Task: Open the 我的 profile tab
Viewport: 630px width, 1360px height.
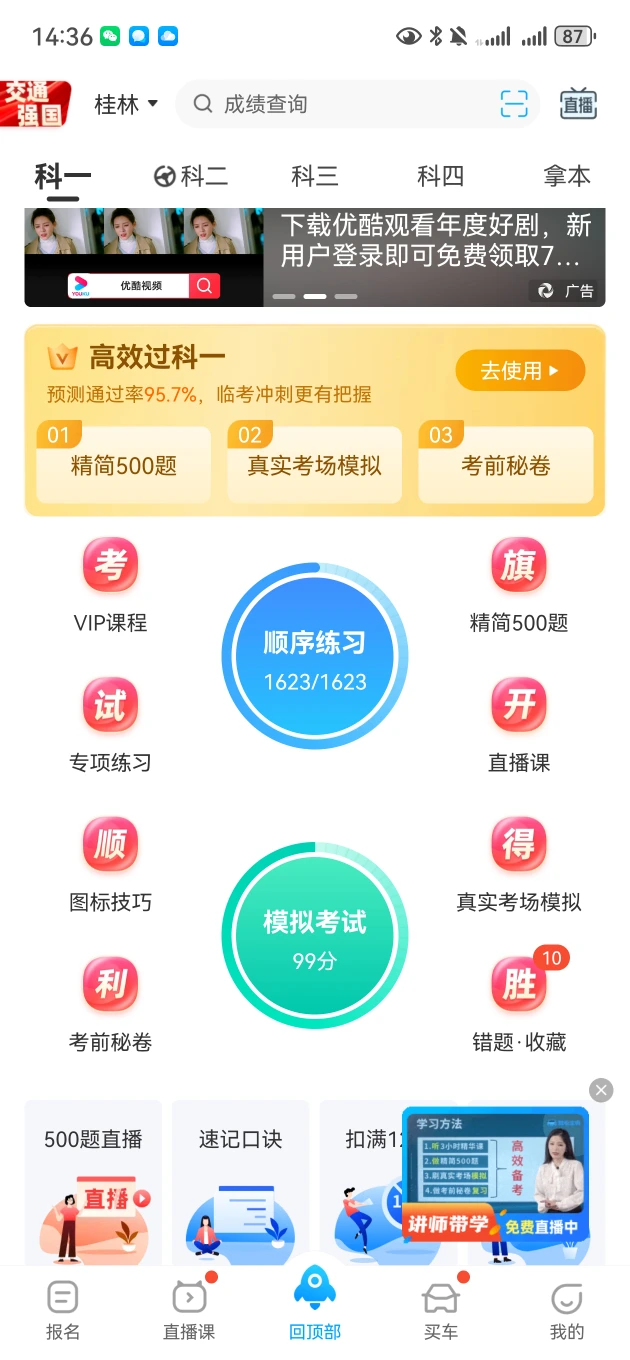Action: (567, 1311)
